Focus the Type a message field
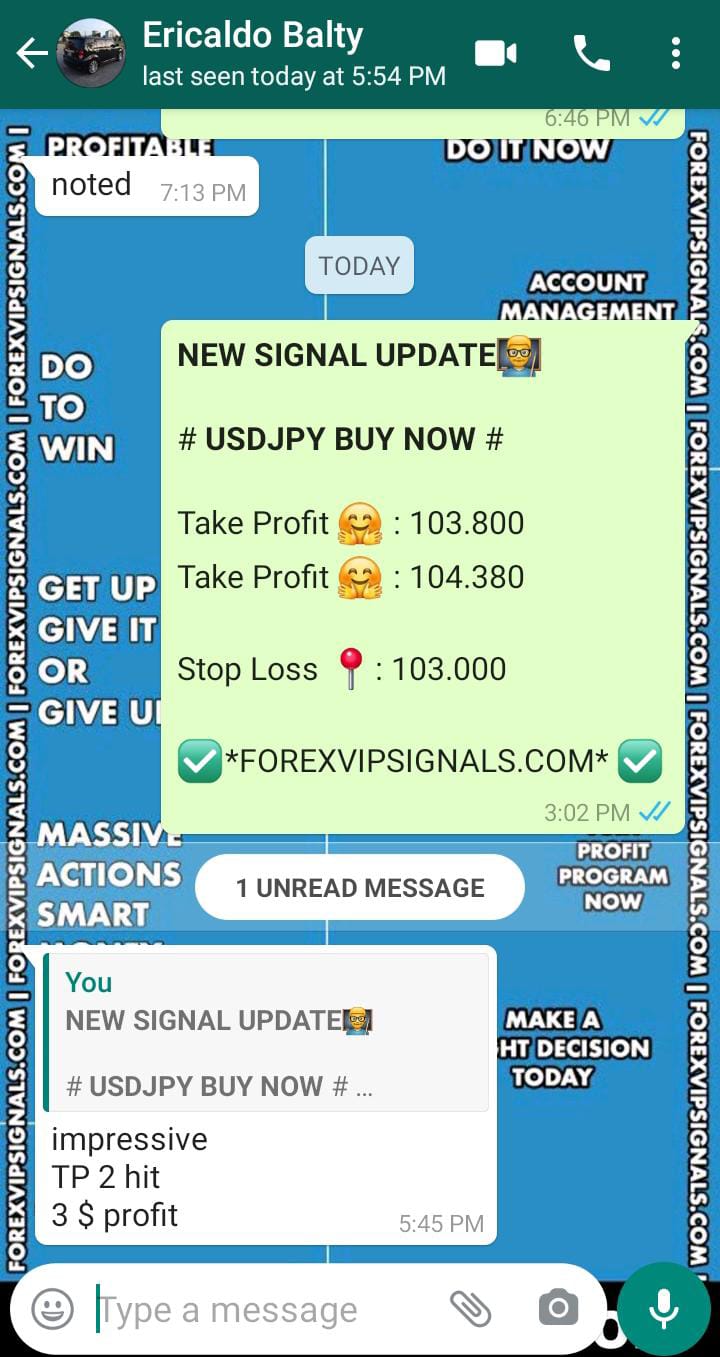Image resolution: width=720 pixels, height=1357 pixels. coord(260,1309)
